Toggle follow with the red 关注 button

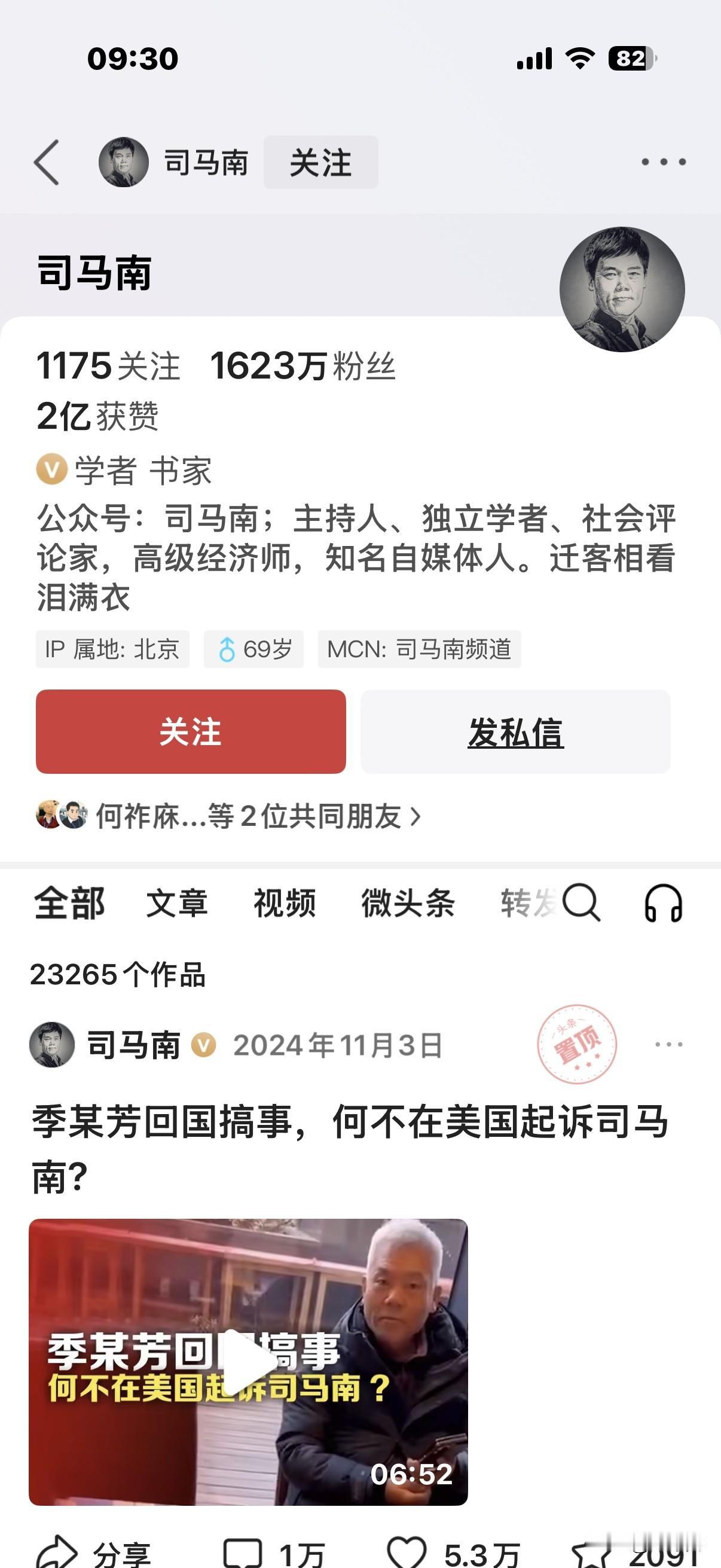click(x=191, y=735)
